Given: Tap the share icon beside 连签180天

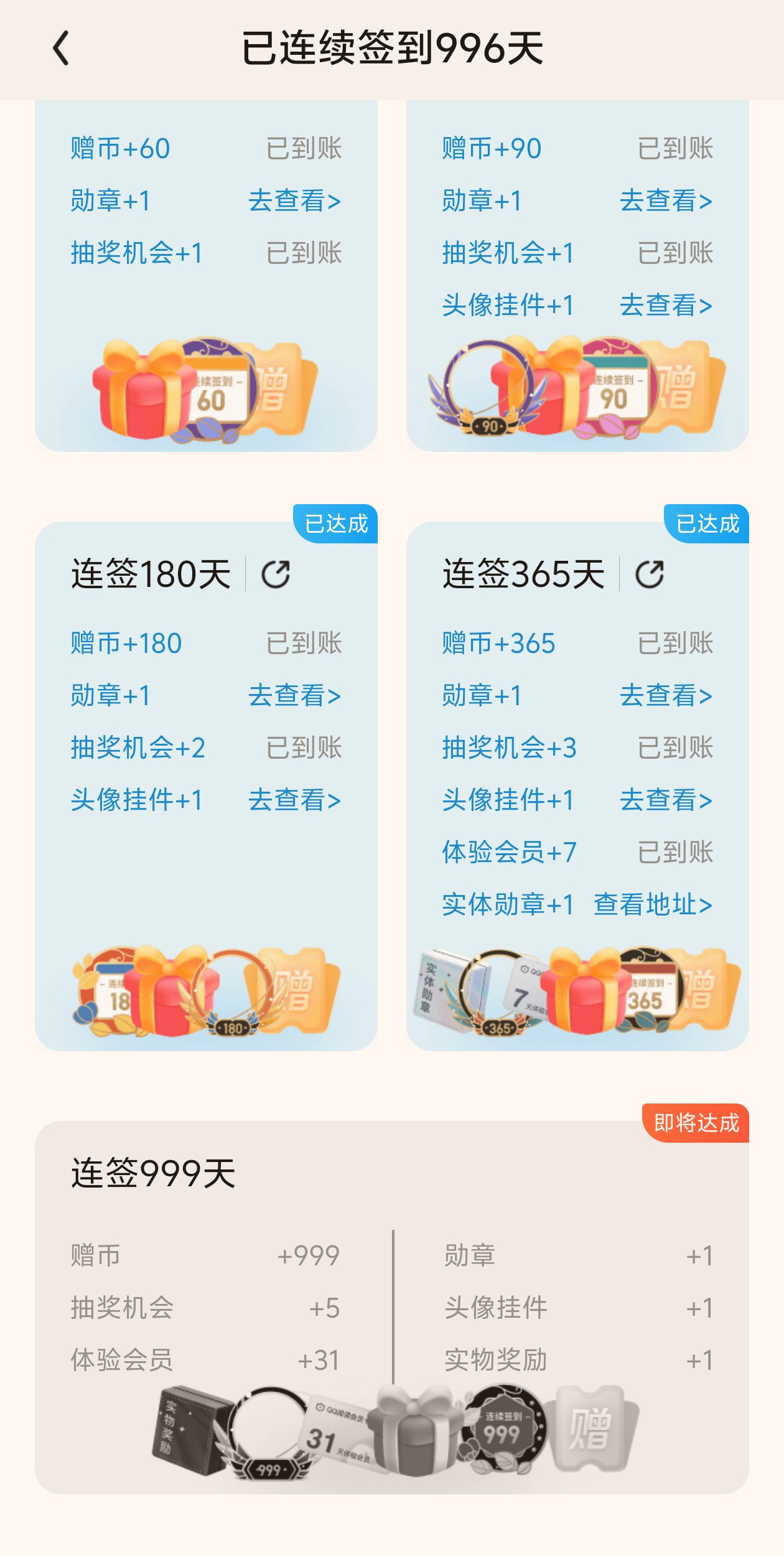Looking at the screenshot, I should pyautogui.click(x=276, y=574).
